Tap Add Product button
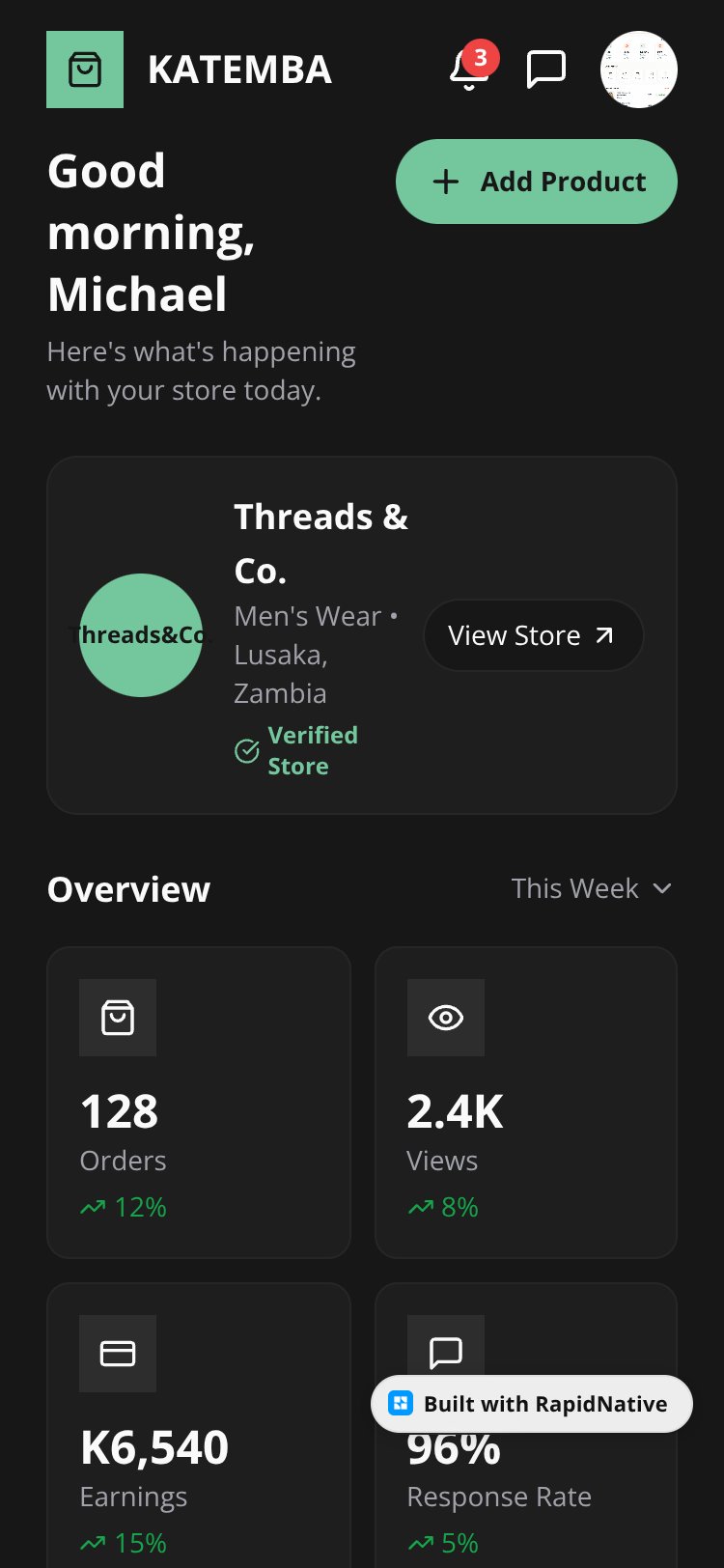The height and width of the screenshot is (1568, 724). 537,182
